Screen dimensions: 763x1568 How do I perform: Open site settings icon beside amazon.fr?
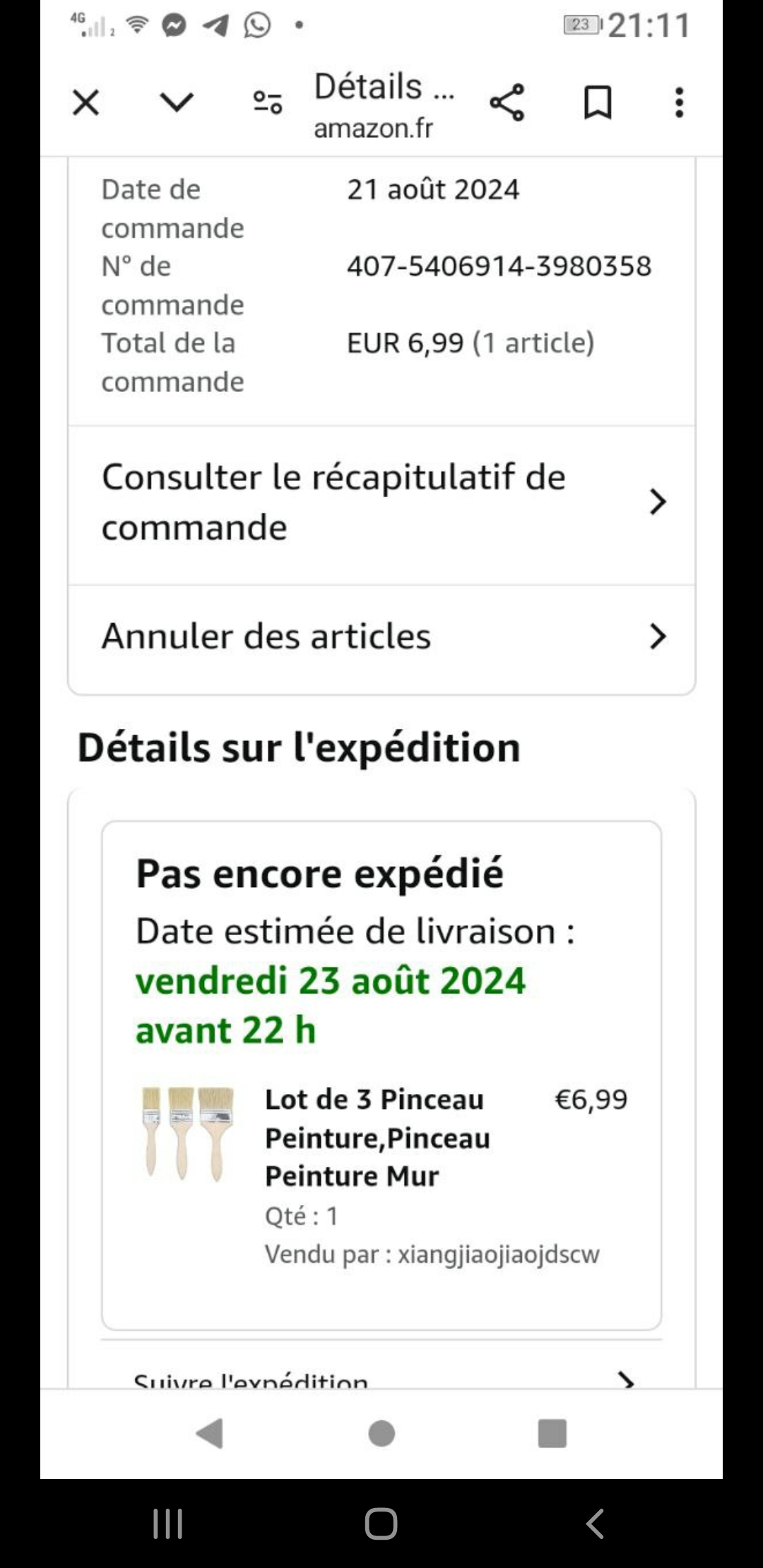(x=268, y=103)
